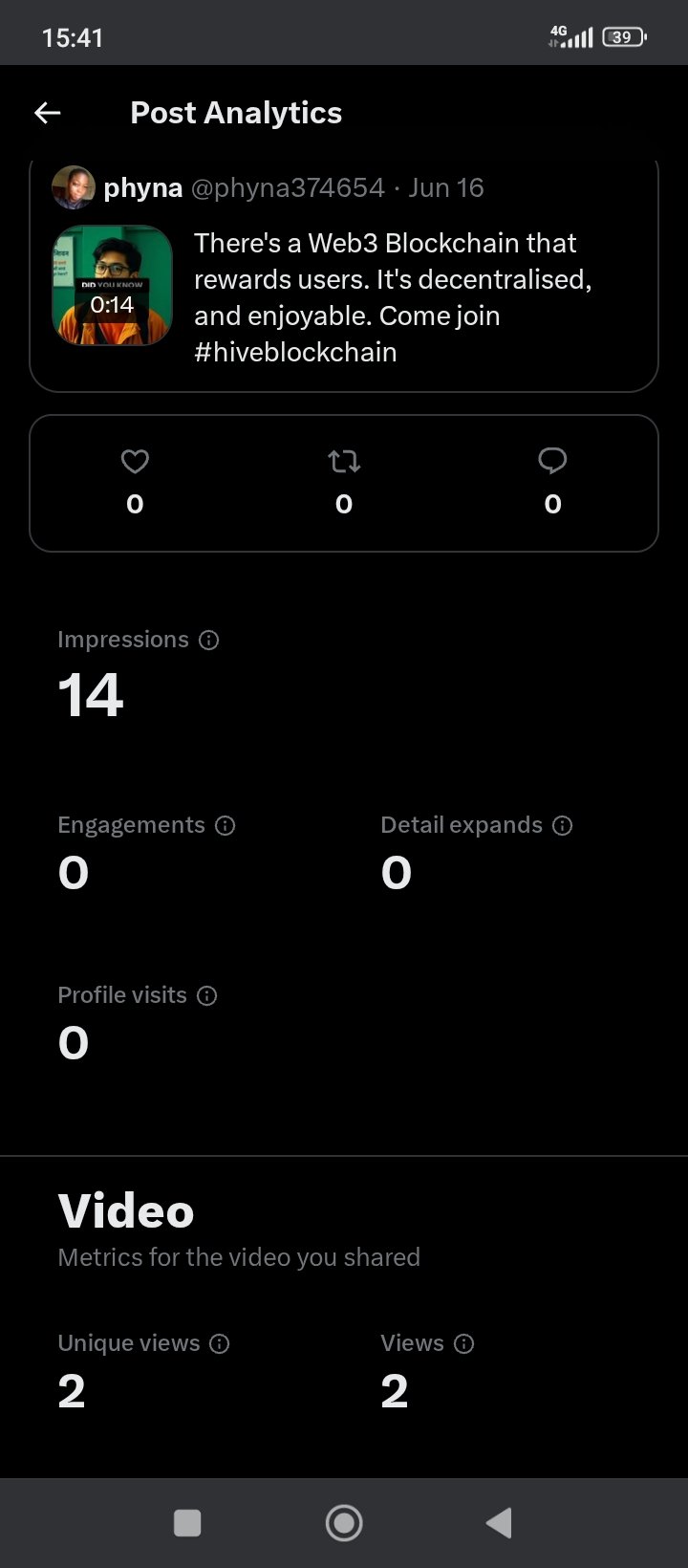688x1568 pixels.
Task: Show info about Engagements
Action: (225, 826)
